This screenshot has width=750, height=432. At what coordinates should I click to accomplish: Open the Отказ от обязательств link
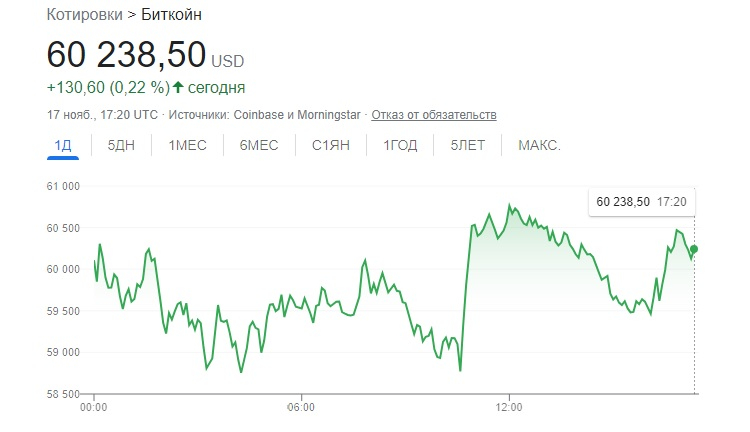[x=434, y=115]
